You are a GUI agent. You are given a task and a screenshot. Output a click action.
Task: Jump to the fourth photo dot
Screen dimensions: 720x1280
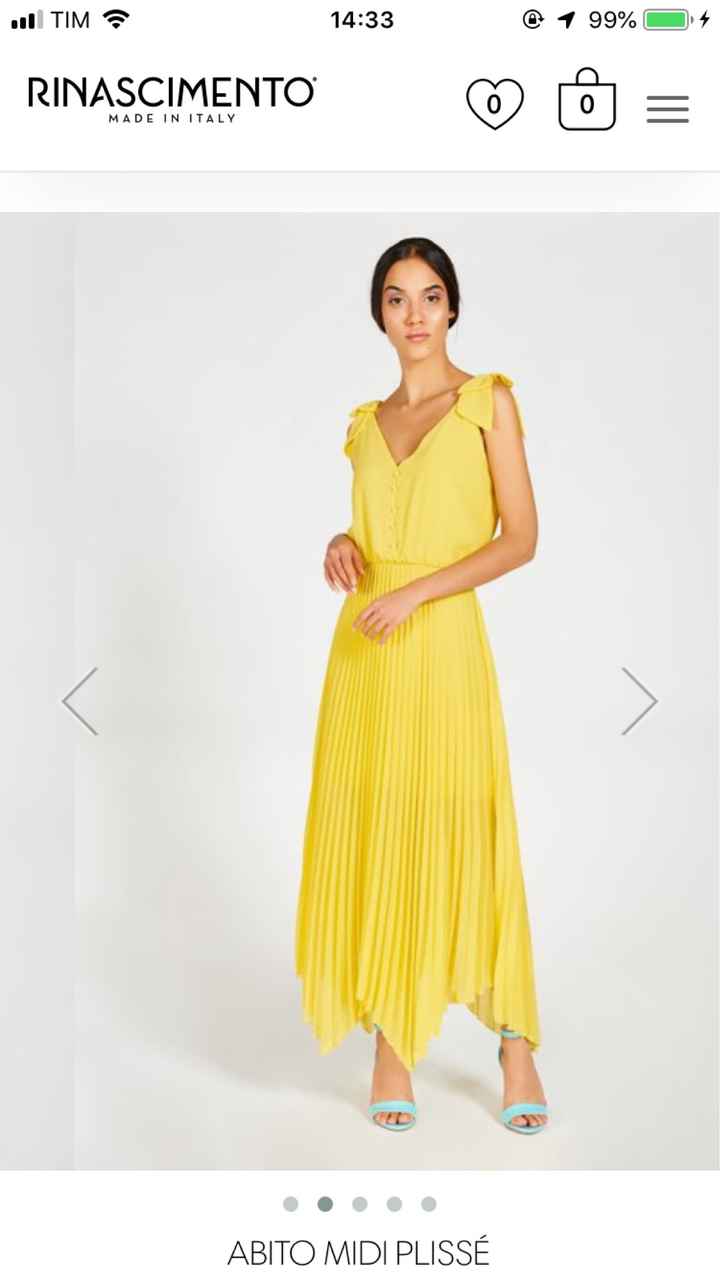pos(394,1204)
